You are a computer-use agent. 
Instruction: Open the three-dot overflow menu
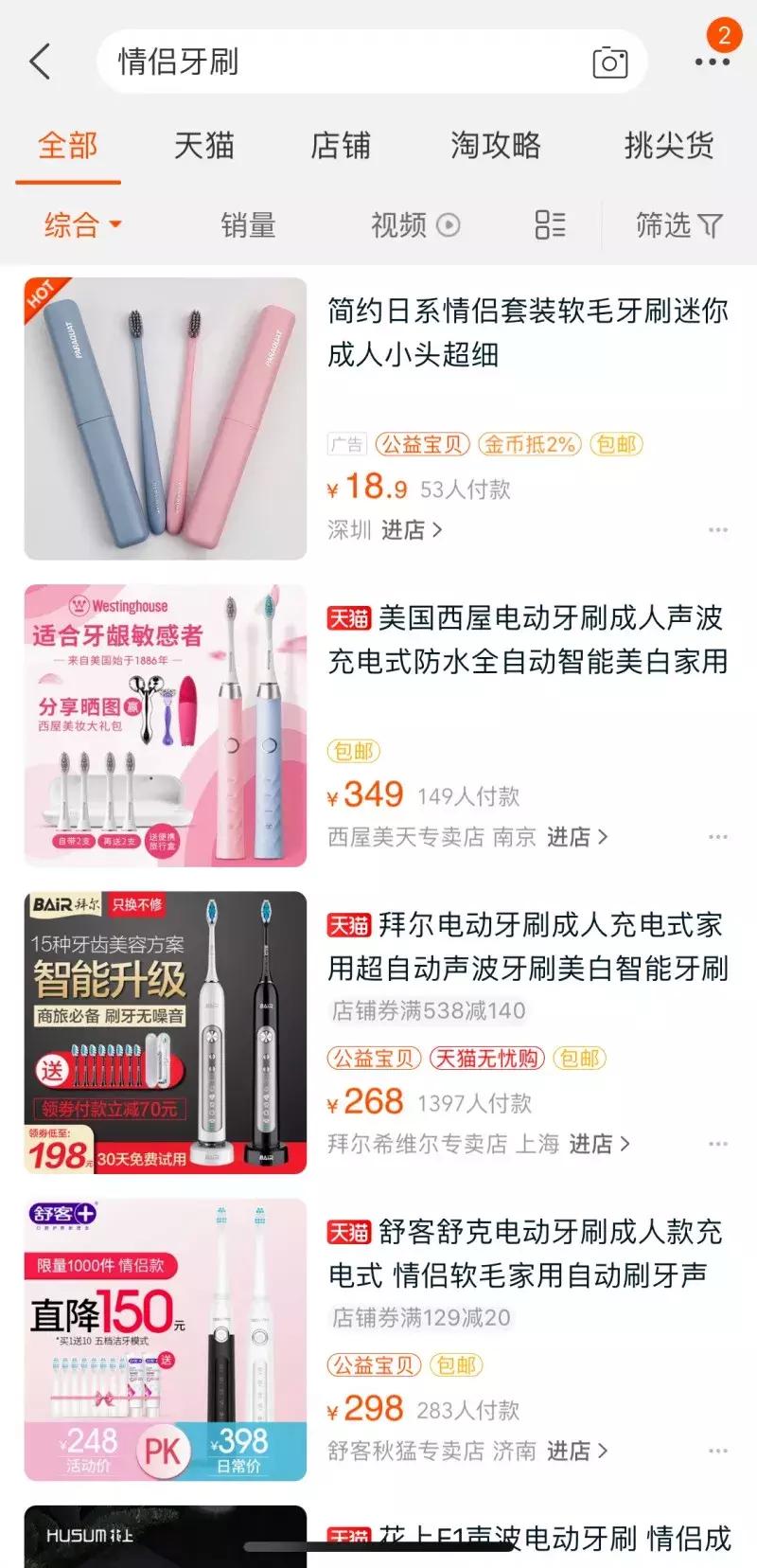pos(712,62)
